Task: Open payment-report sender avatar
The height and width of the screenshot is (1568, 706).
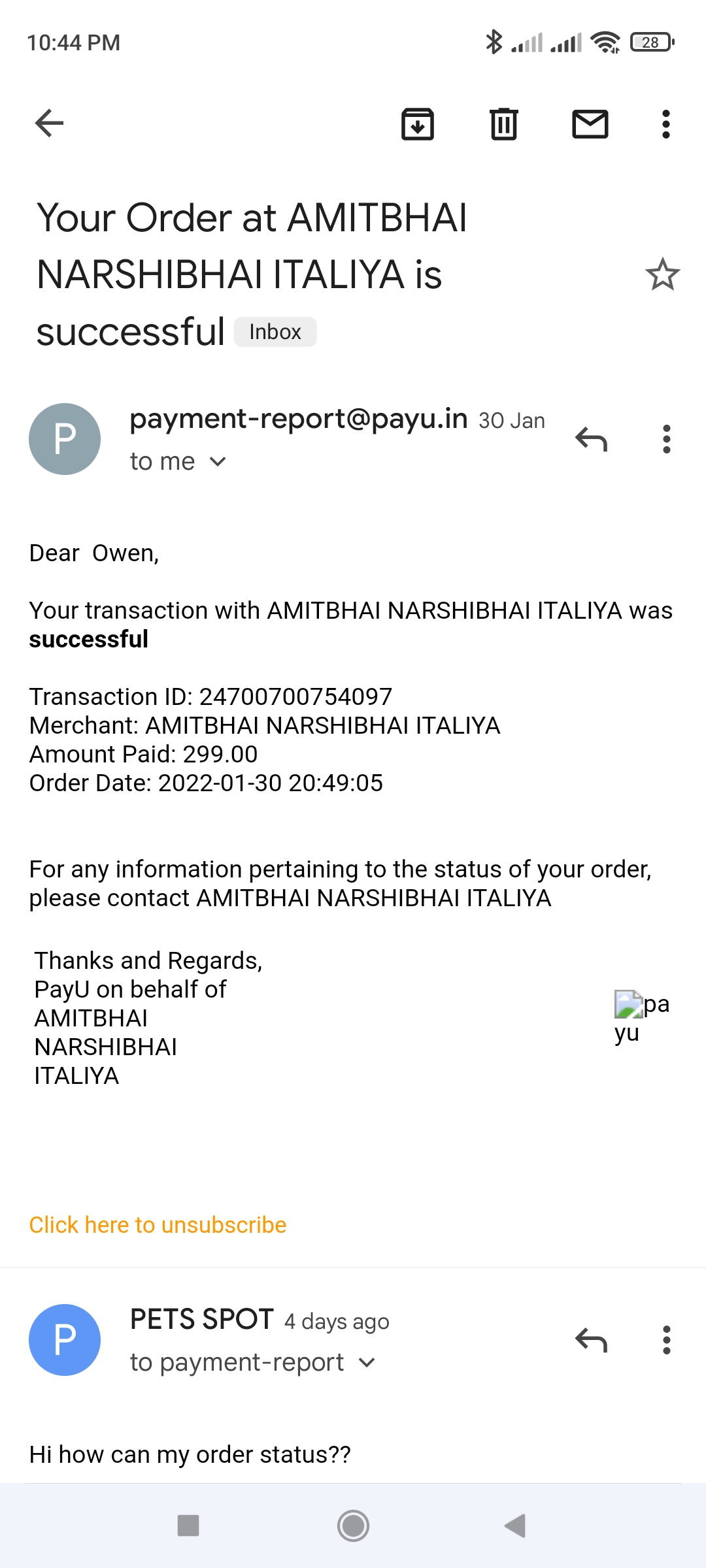Action: (x=65, y=439)
